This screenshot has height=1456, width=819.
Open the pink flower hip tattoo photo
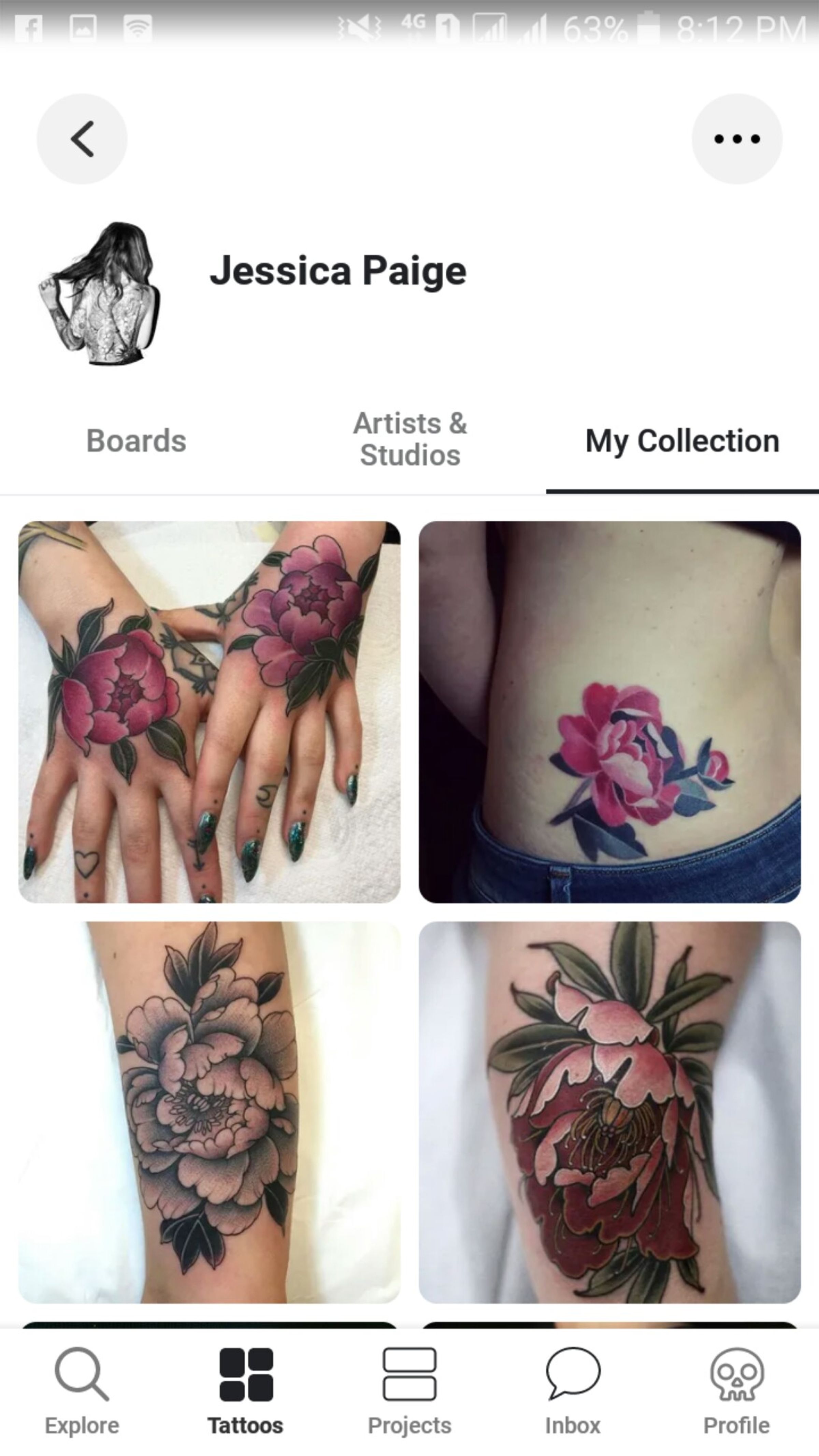pos(610,712)
